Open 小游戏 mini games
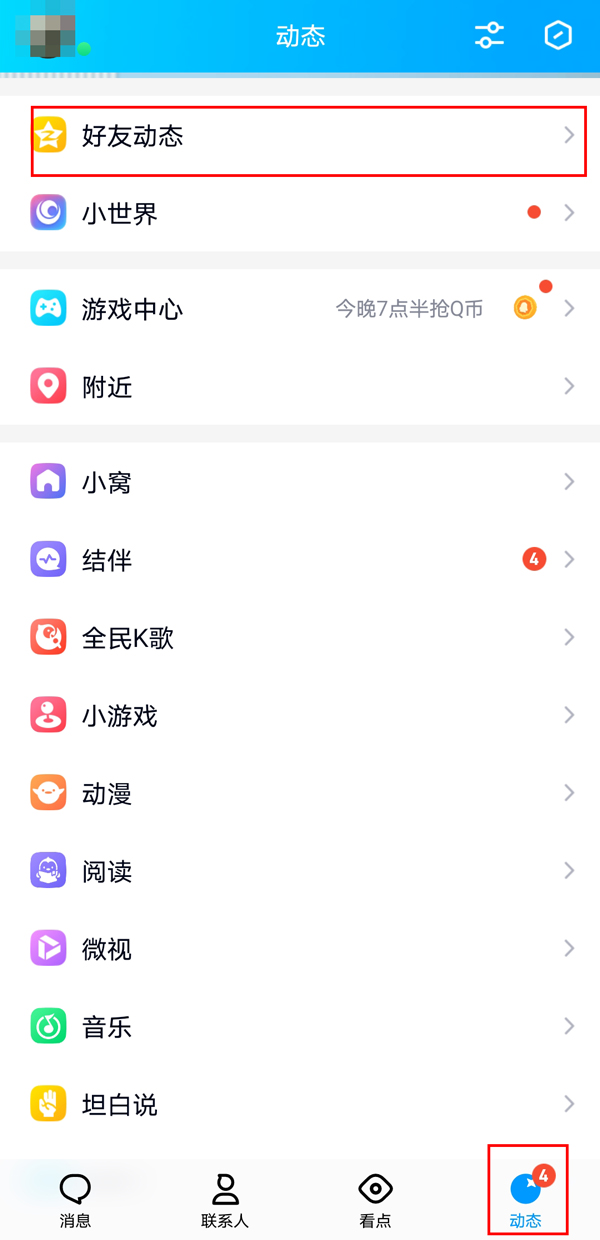 coord(300,716)
